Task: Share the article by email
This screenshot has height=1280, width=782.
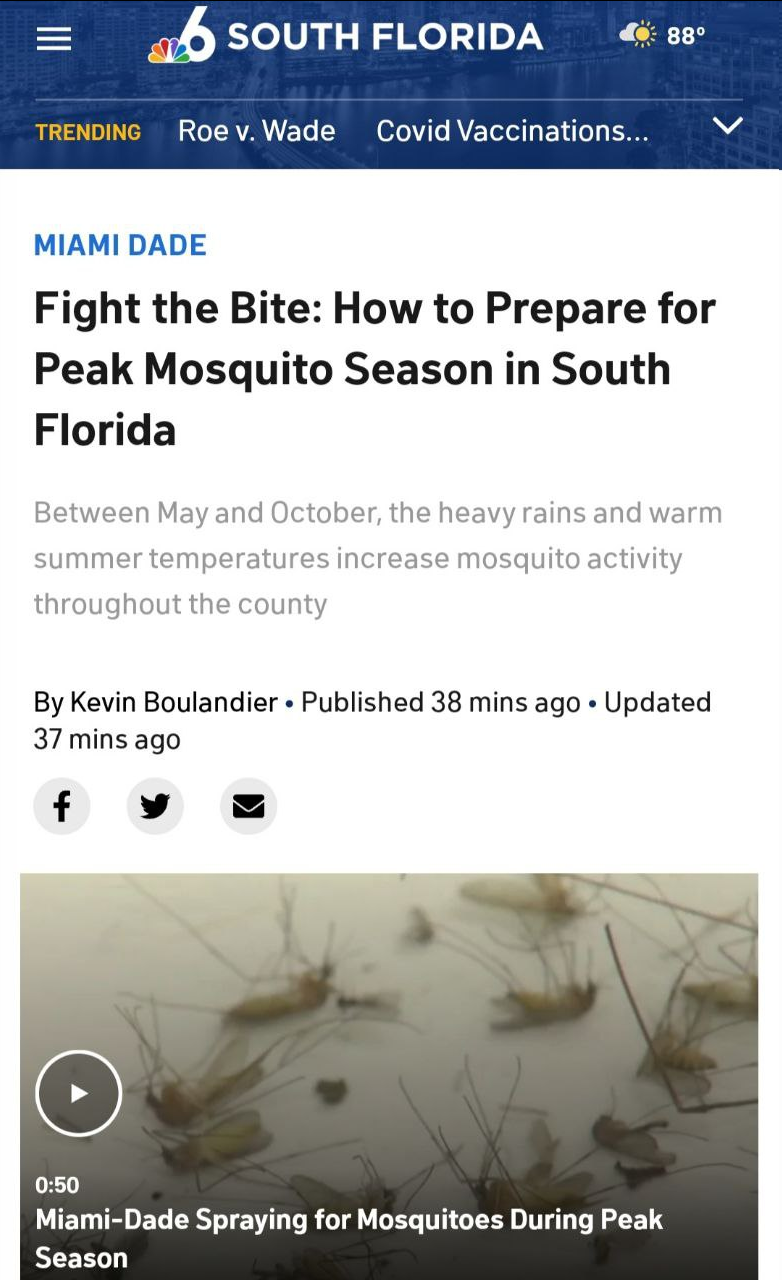Action: click(x=248, y=806)
